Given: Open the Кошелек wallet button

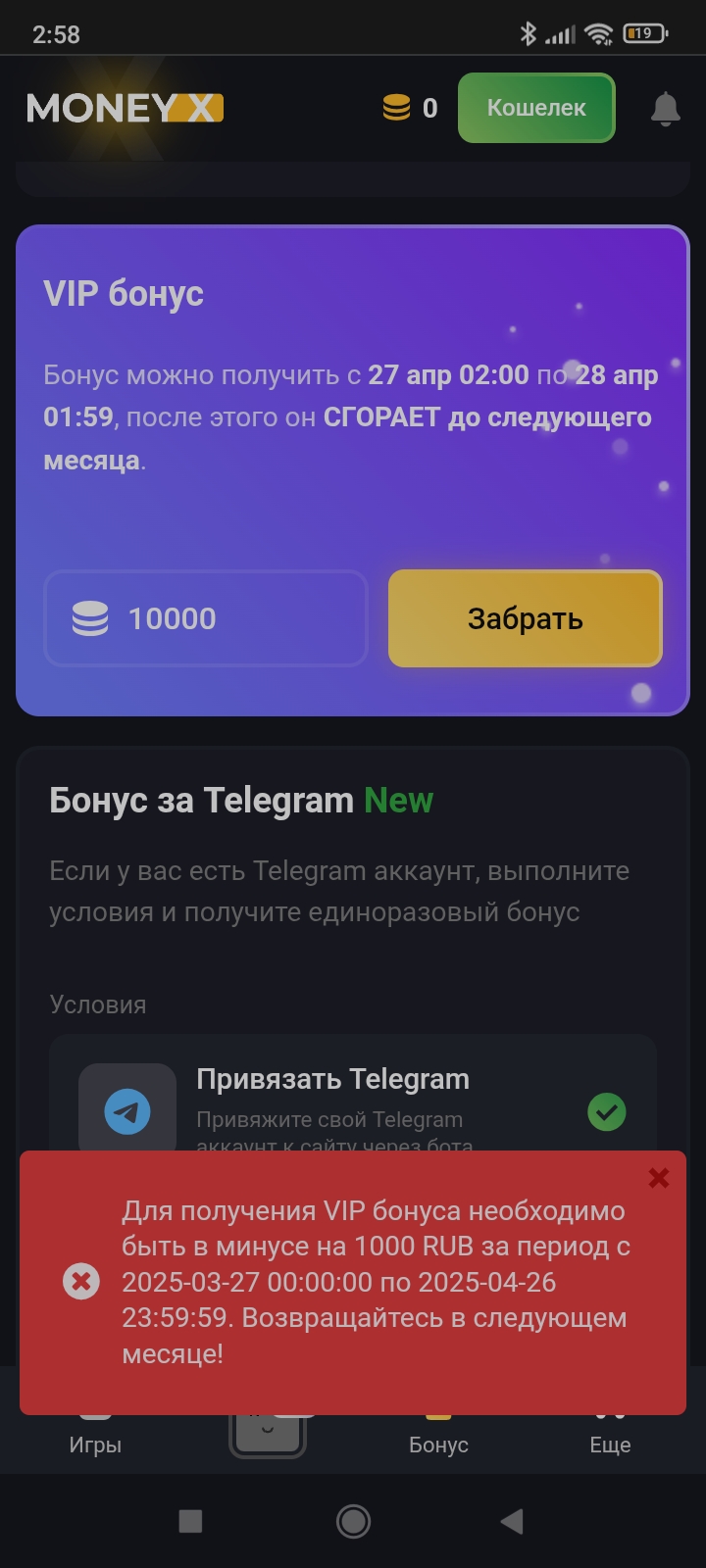Looking at the screenshot, I should (535, 108).
